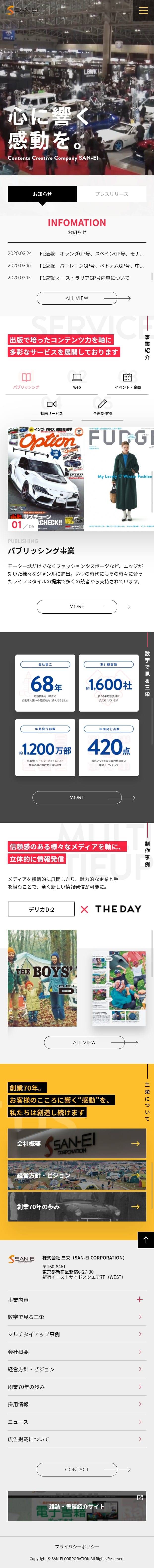
Task: Open the 2020.03.24 F1速報 news item
Action: pyautogui.click(x=77, y=253)
